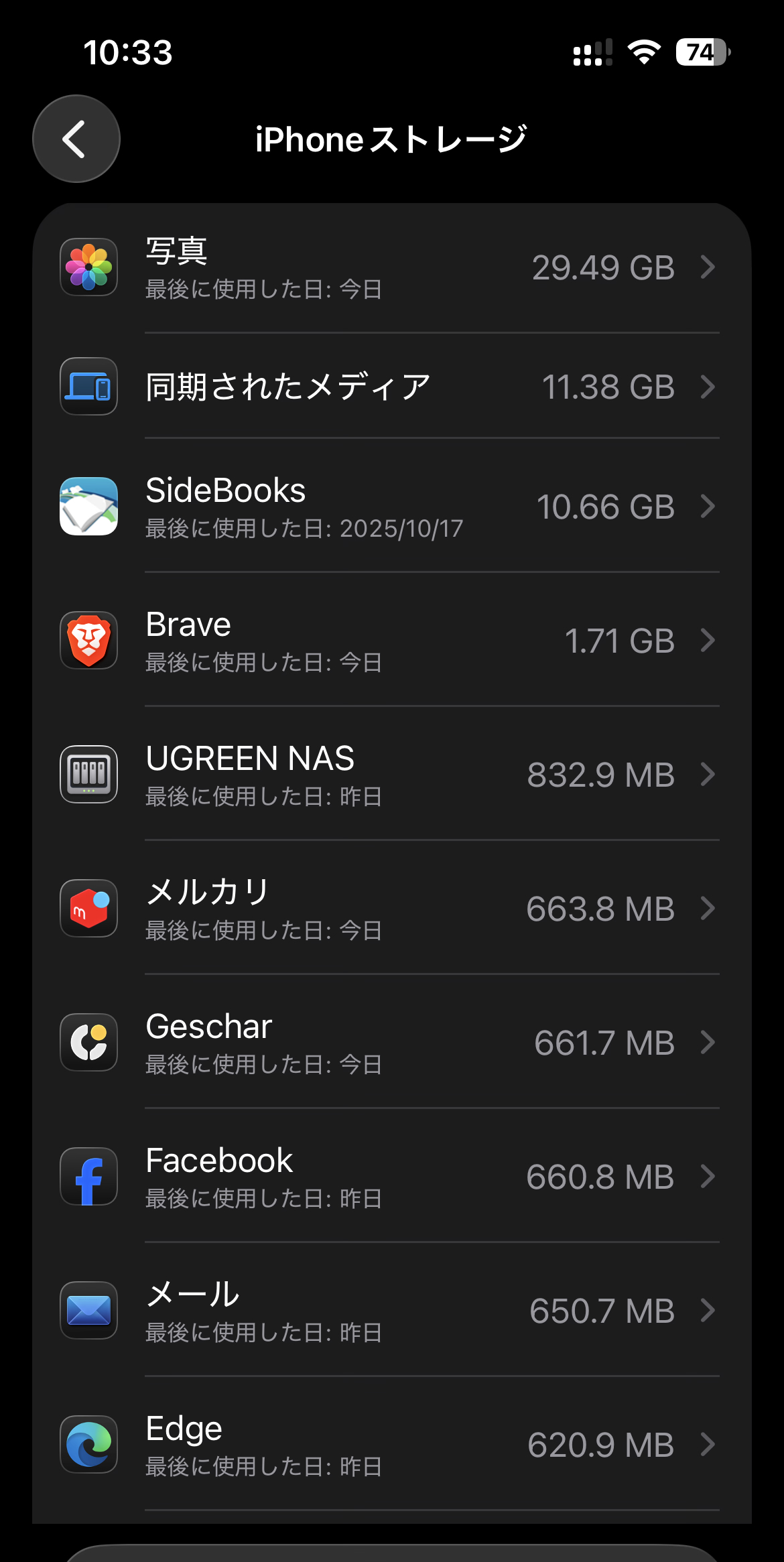Open メルカリ storage details
Screen dimensions: 784x1562
(391, 909)
